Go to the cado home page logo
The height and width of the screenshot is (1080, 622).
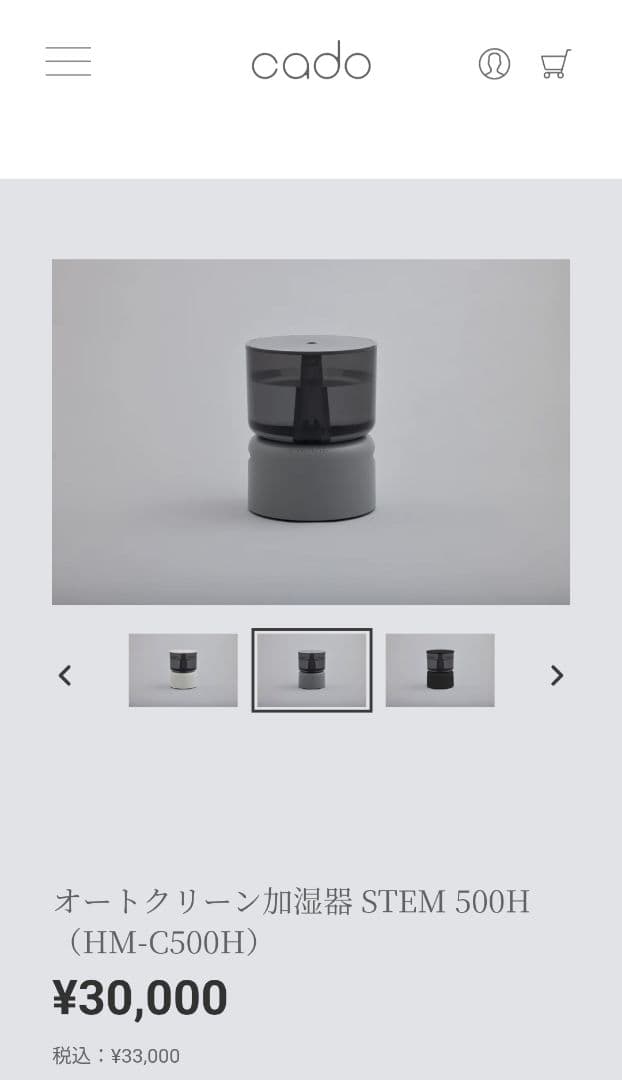311,62
